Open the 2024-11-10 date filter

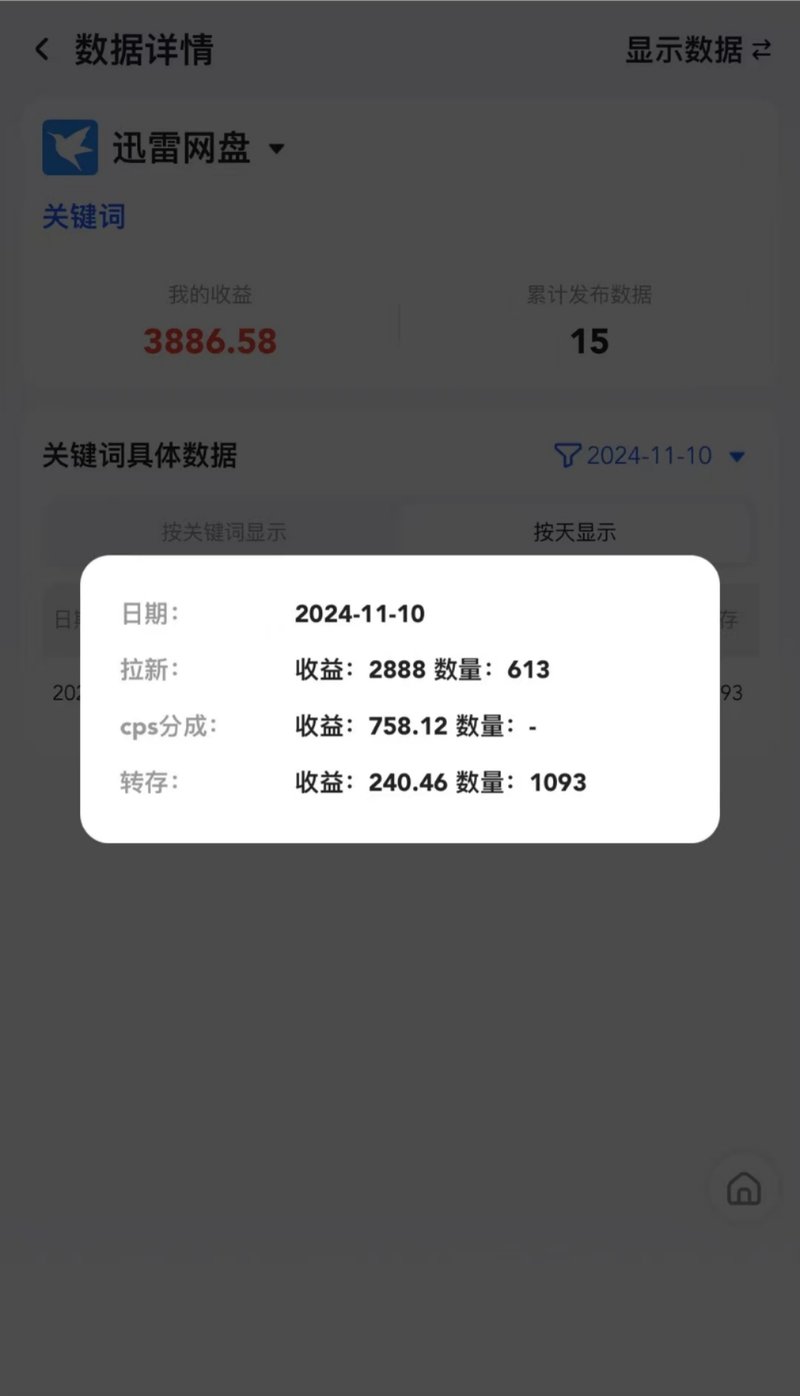coord(650,456)
